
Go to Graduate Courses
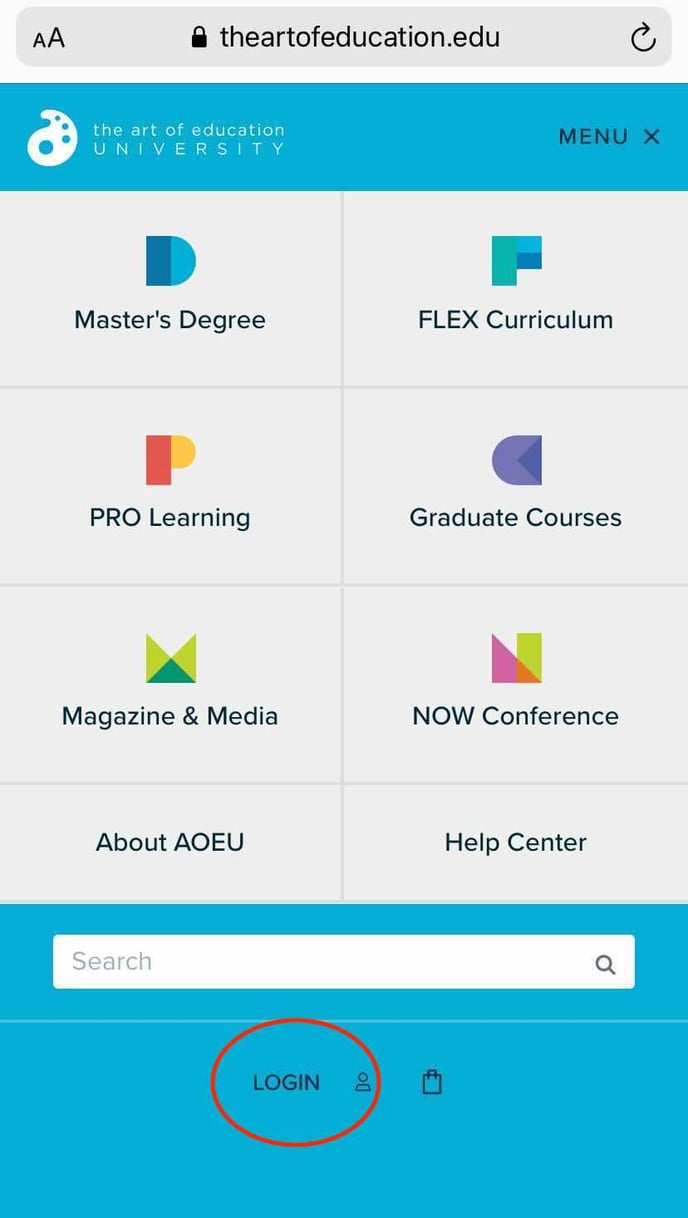tap(516, 486)
